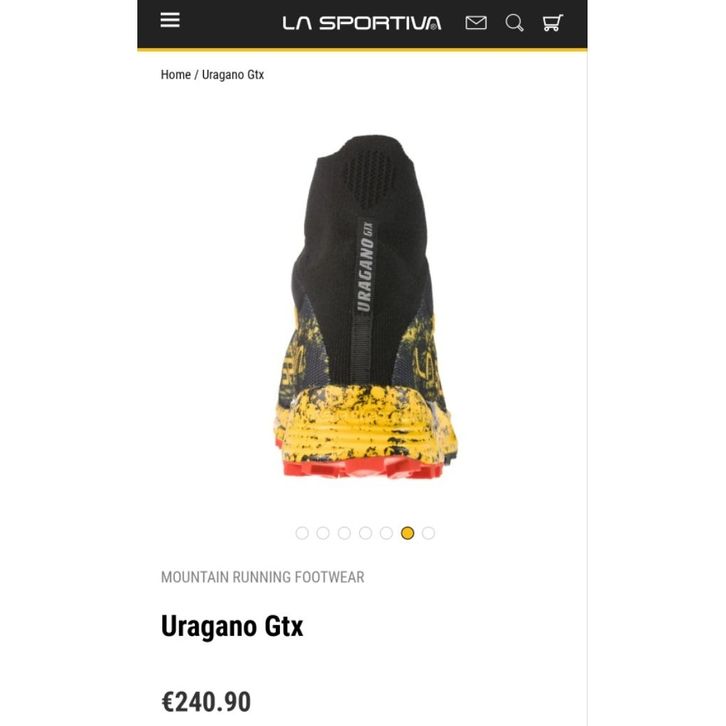
Task: Open the search magnifier
Action: point(514,22)
